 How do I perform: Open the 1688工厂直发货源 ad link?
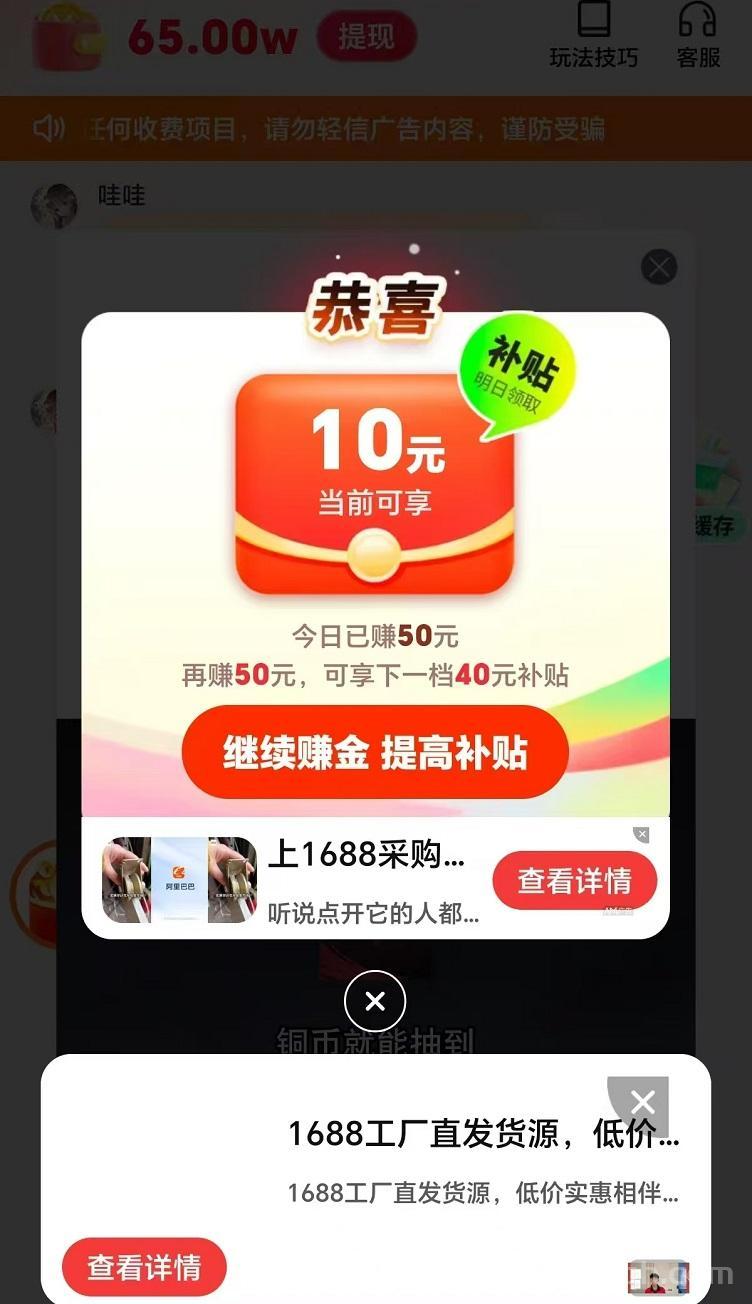[x=480, y=1133]
